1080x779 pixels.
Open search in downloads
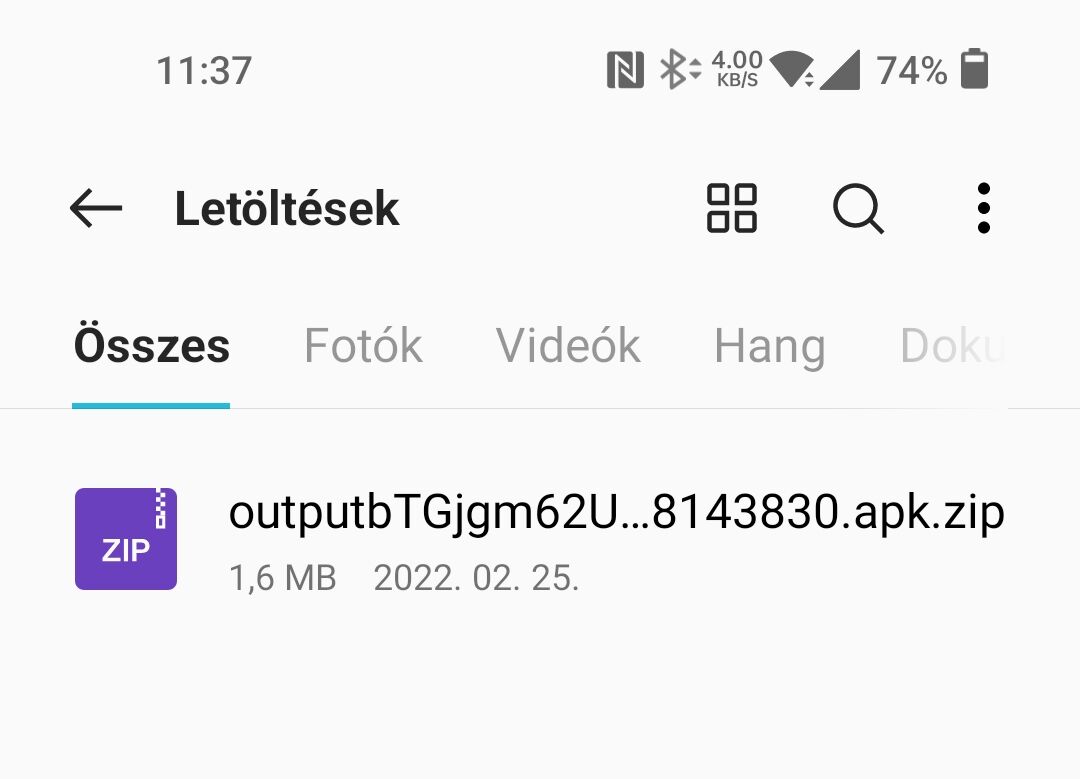(858, 209)
